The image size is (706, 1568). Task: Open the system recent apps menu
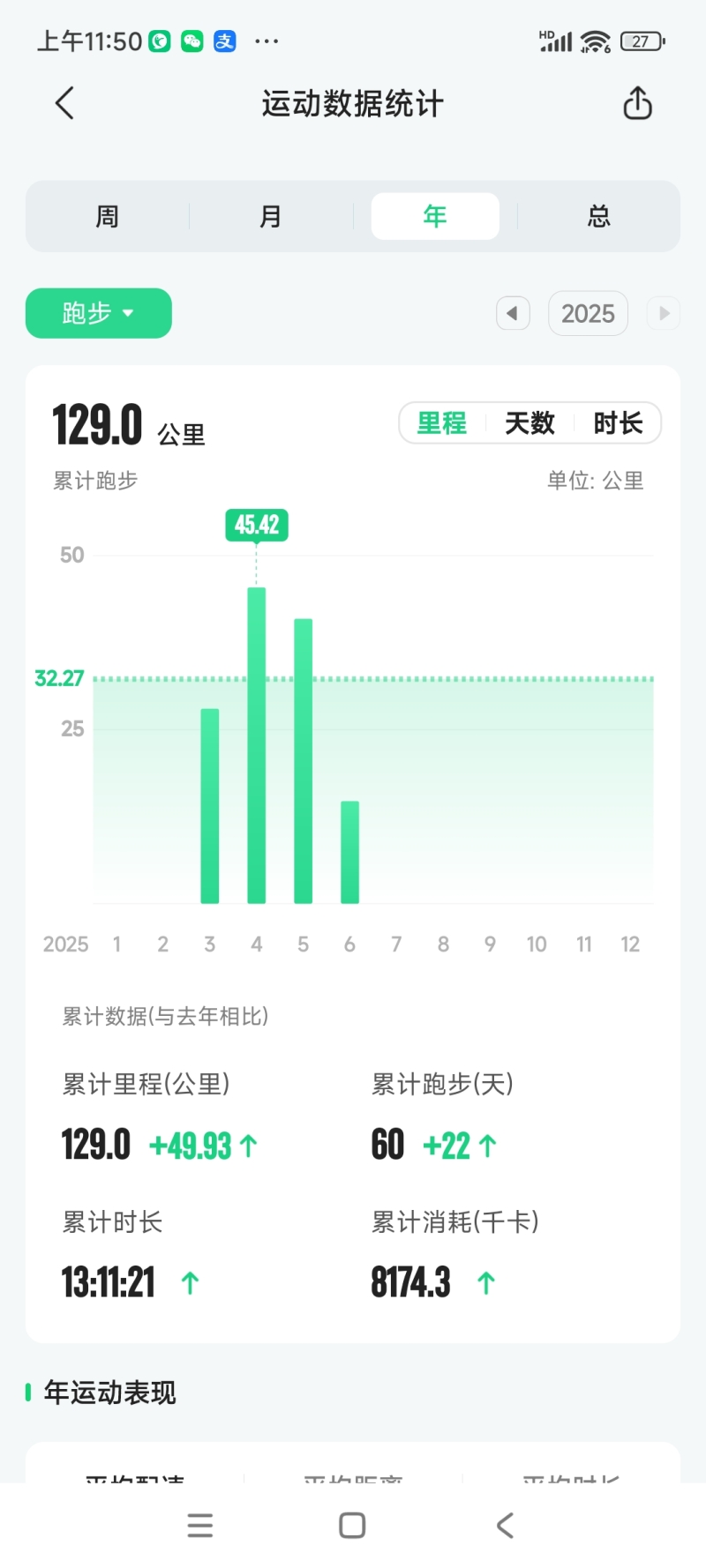click(200, 1526)
